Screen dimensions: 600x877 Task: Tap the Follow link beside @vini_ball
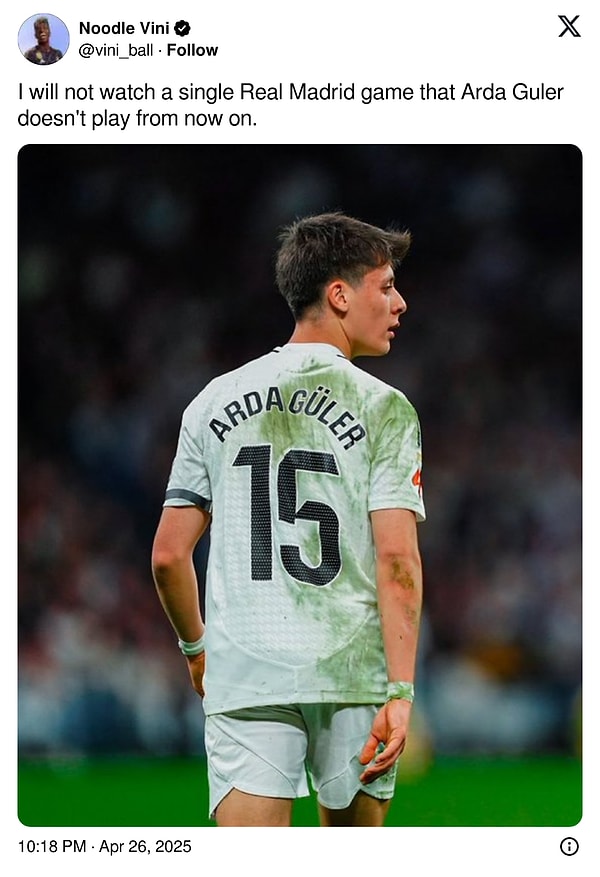tap(192, 50)
